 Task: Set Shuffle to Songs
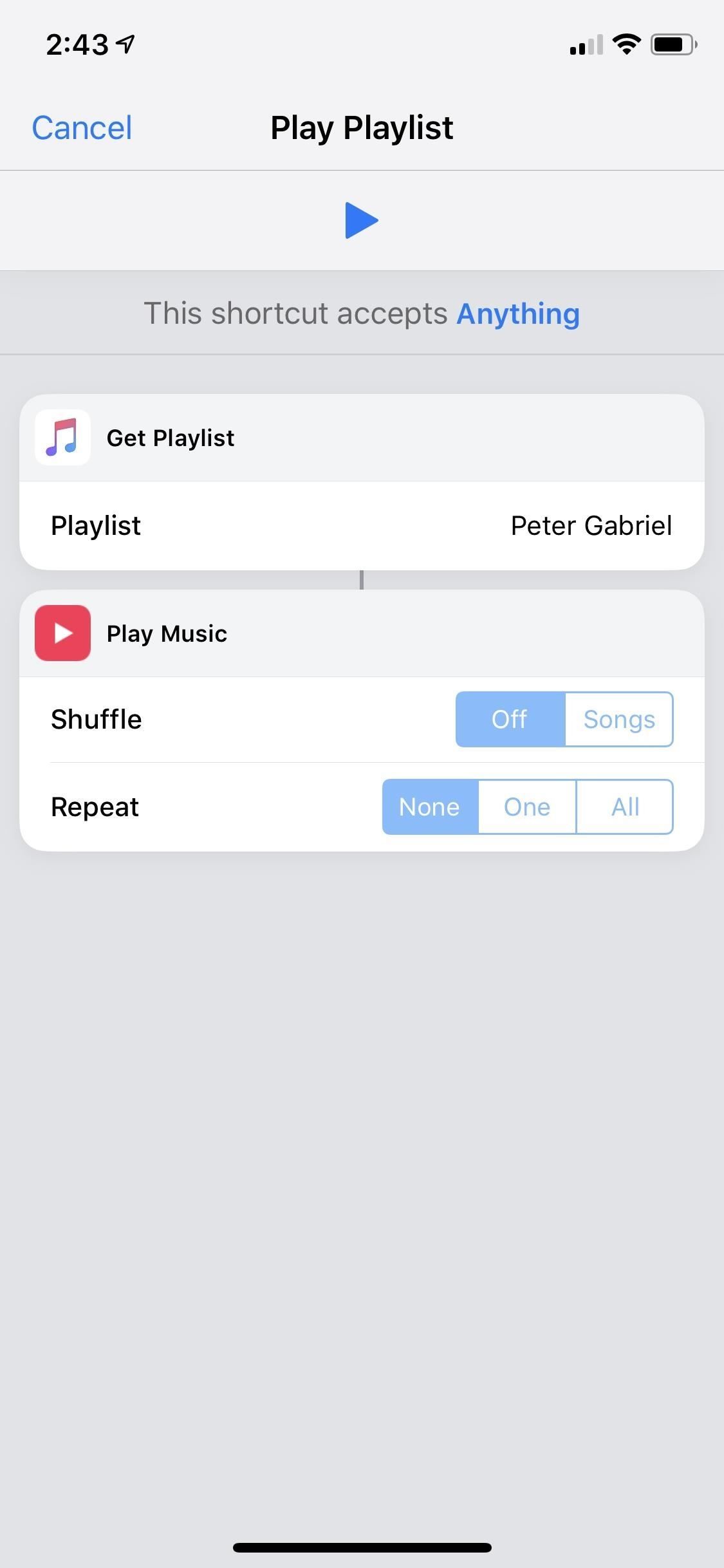[618, 720]
